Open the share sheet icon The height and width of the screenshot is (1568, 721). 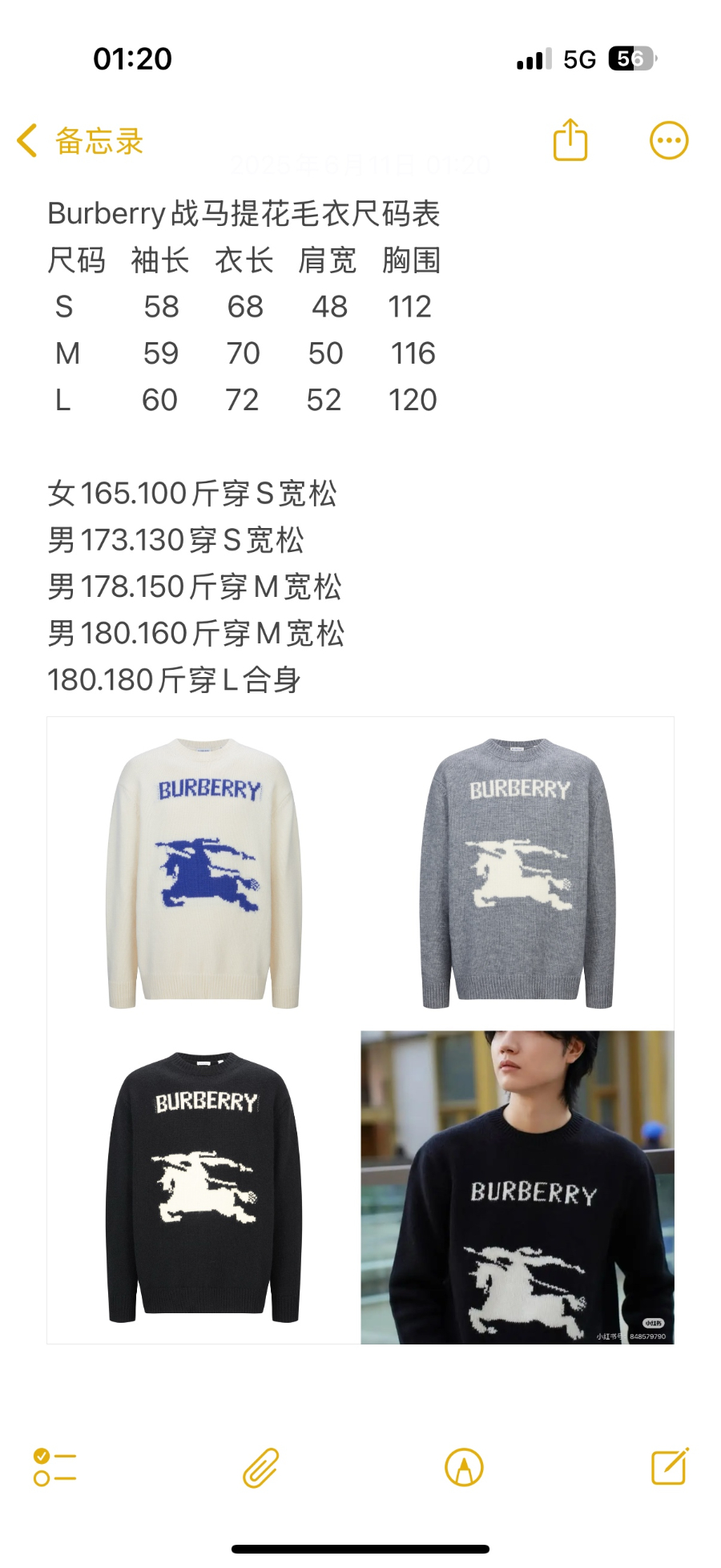pos(570,139)
